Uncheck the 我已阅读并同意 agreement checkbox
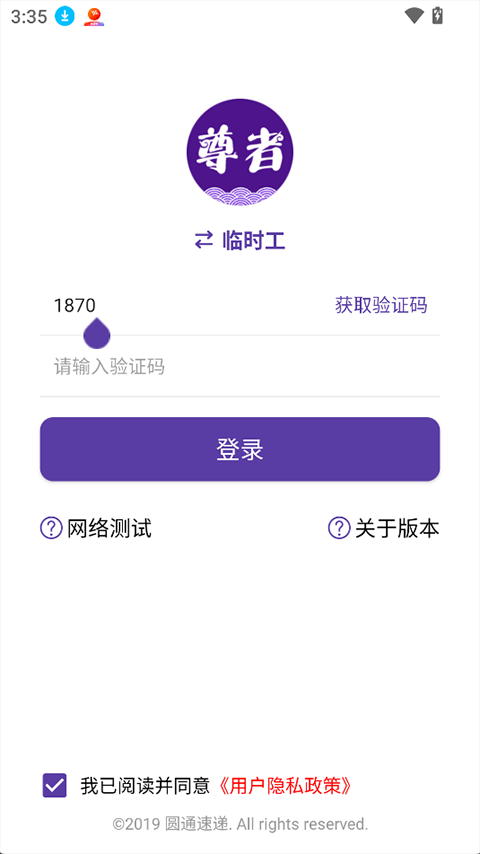Screen dimensions: 480x854 [54, 785]
